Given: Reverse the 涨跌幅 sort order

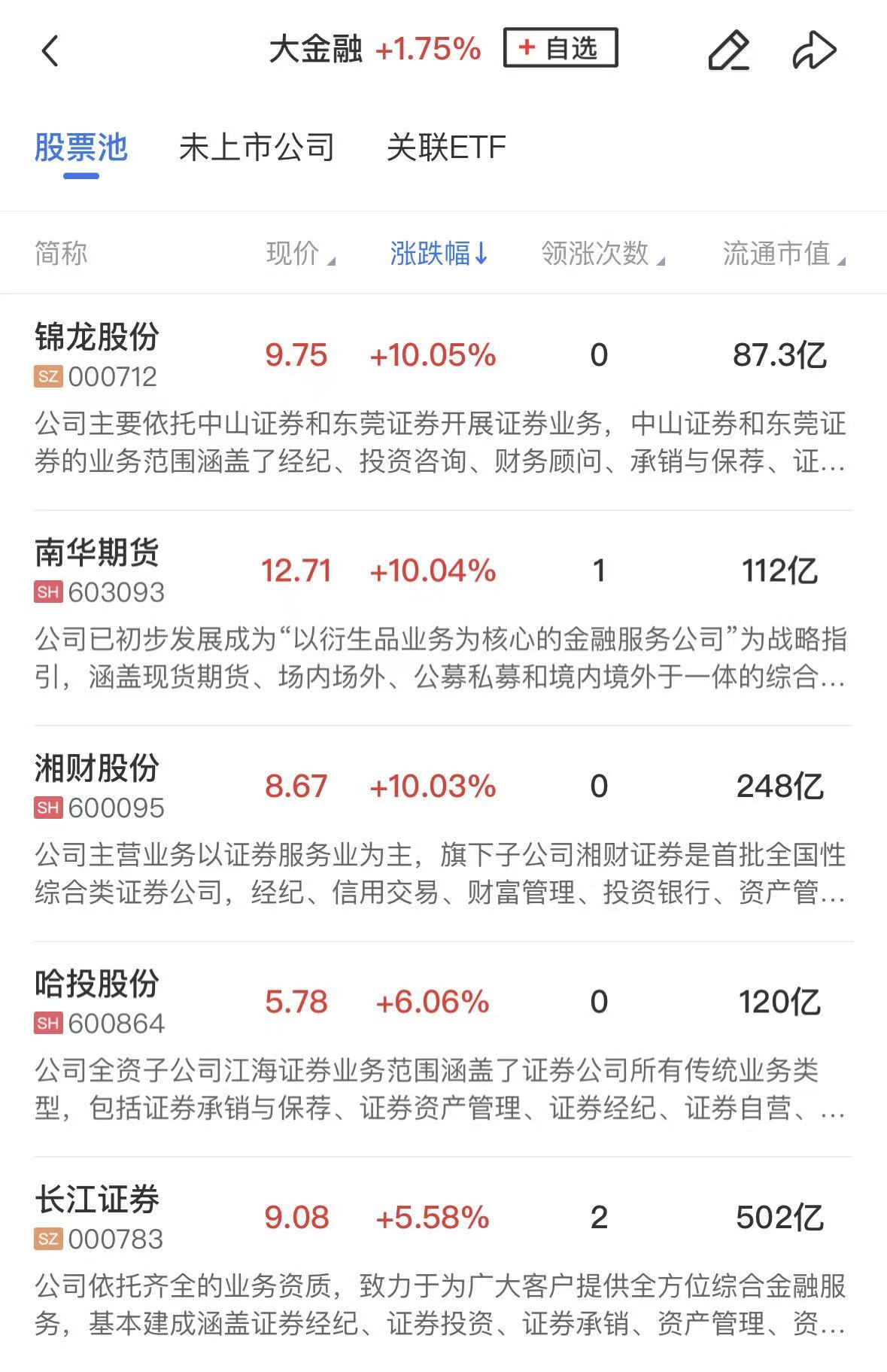Looking at the screenshot, I should 440,254.
